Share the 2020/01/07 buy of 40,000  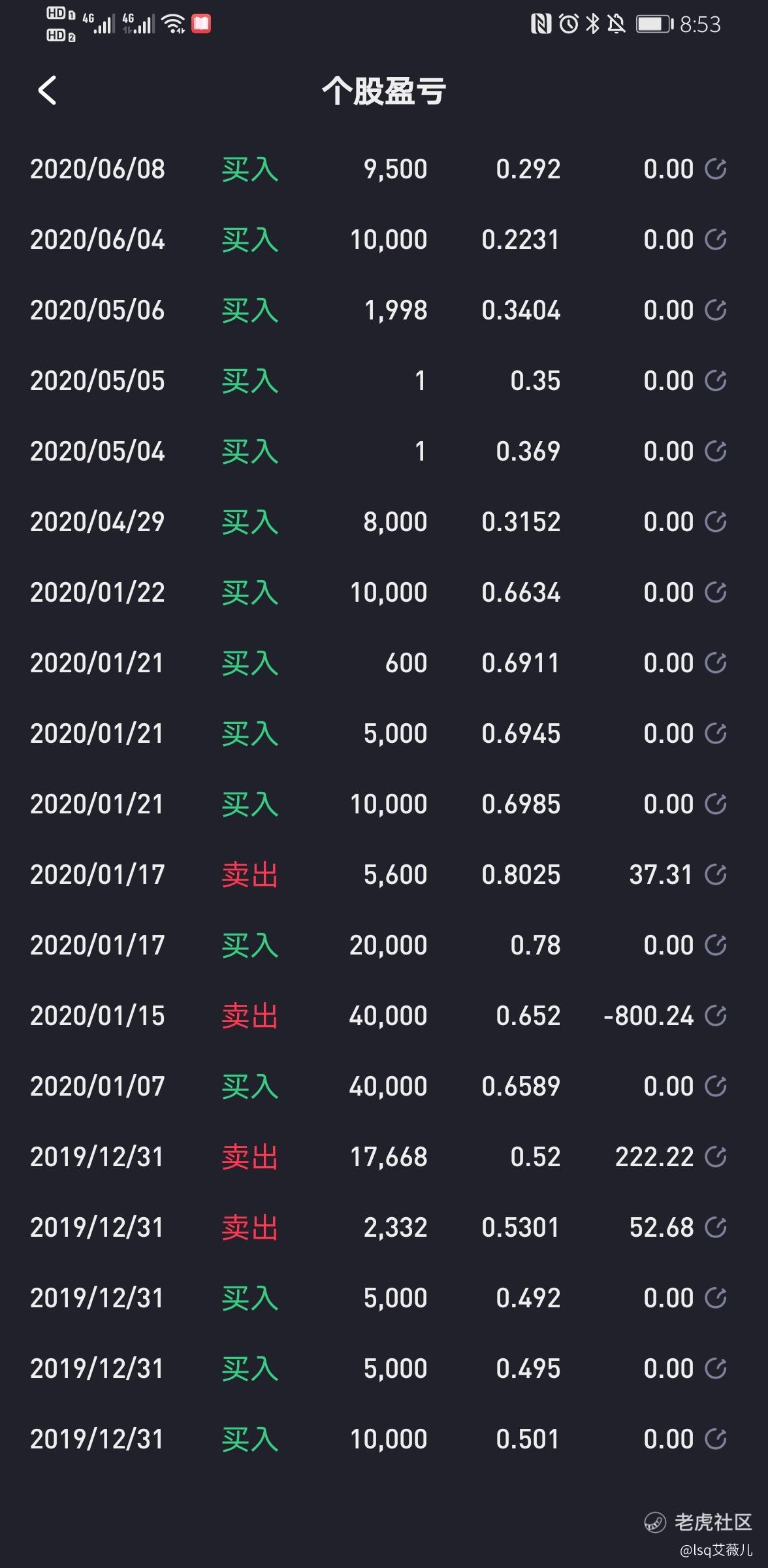click(x=716, y=1086)
